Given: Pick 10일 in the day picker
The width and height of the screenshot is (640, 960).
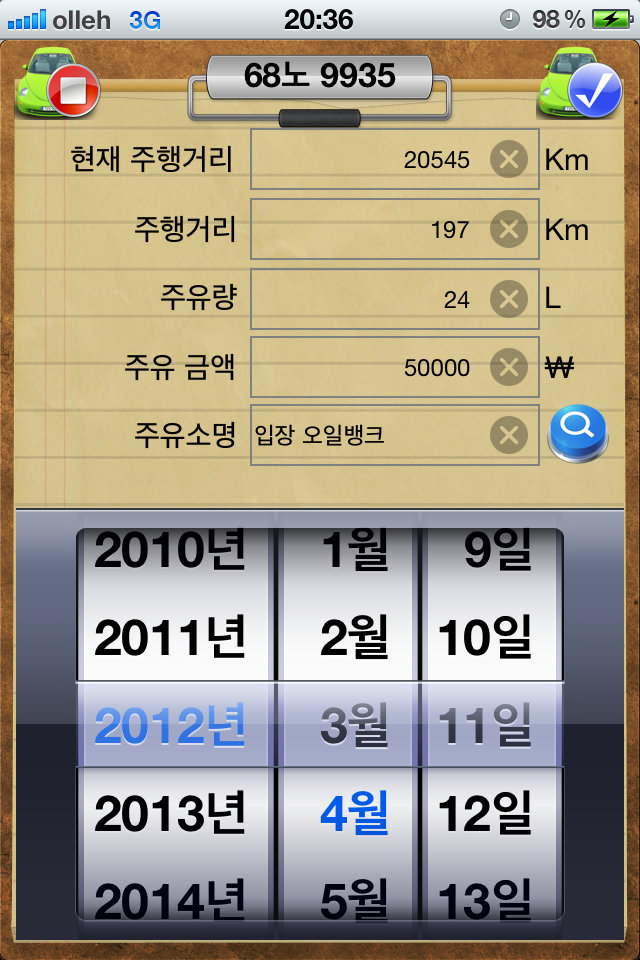Looking at the screenshot, I should (485, 637).
